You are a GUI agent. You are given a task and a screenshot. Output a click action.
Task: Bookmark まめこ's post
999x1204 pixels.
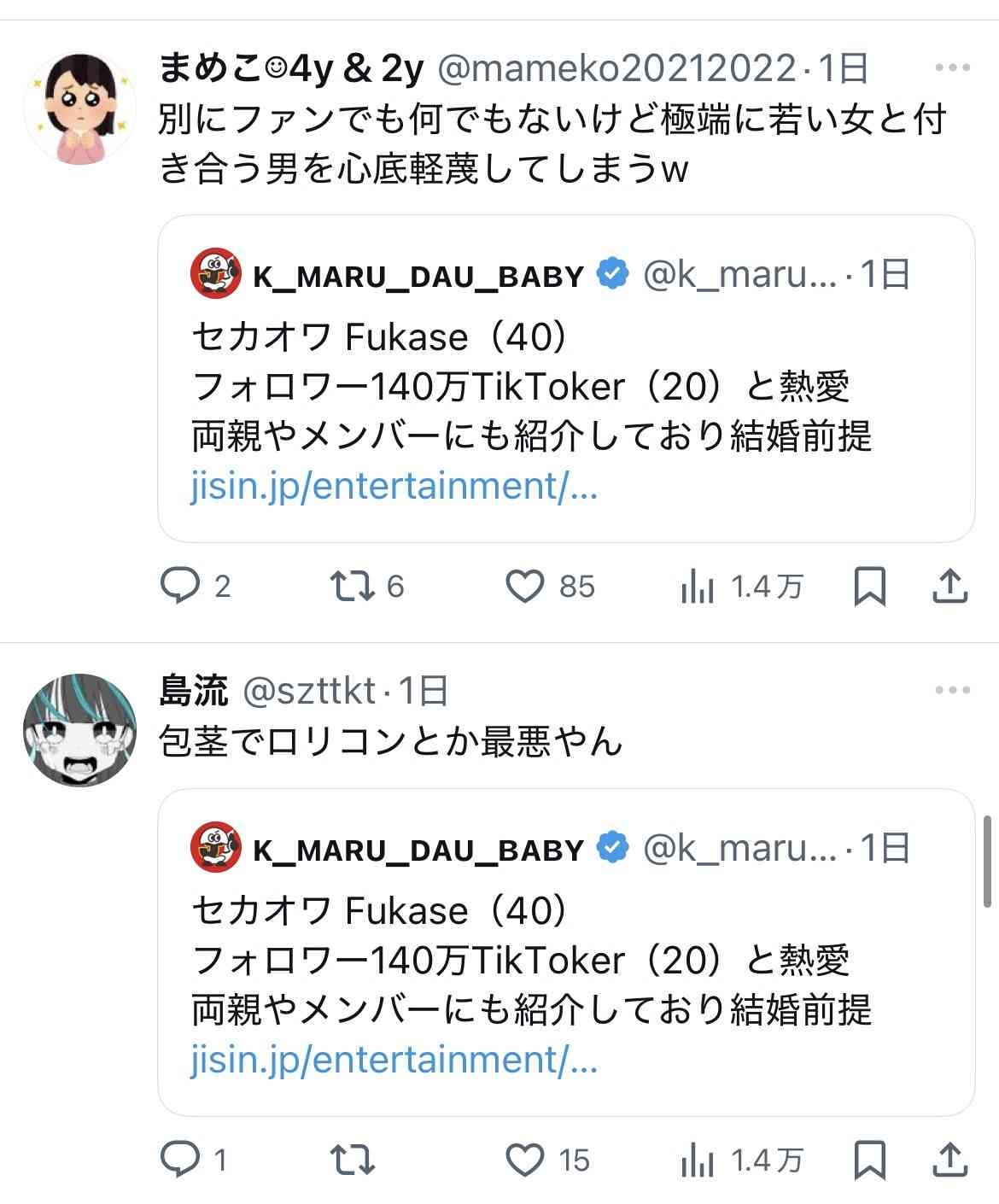coord(869,587)
